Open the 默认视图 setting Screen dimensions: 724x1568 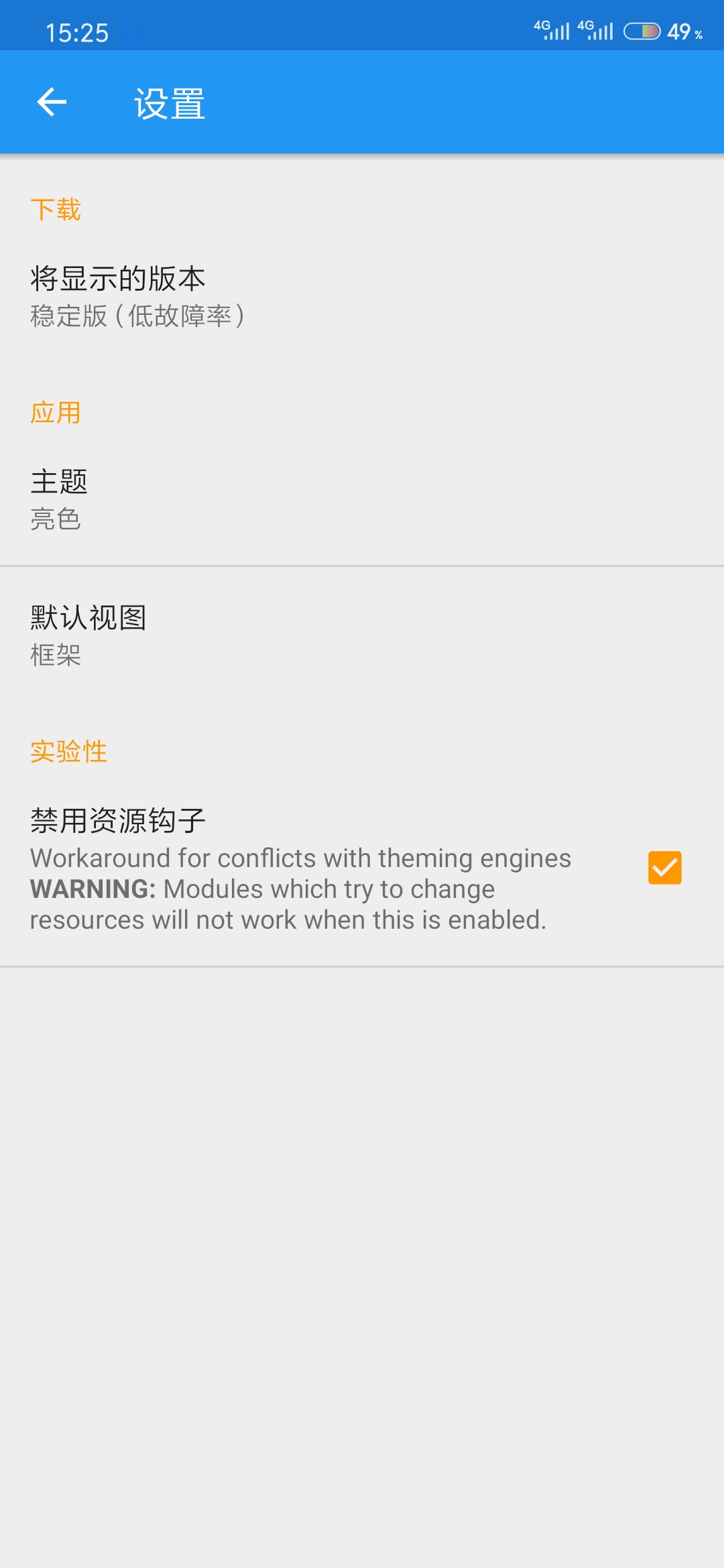pyautogui.click(x=362, y=636)
